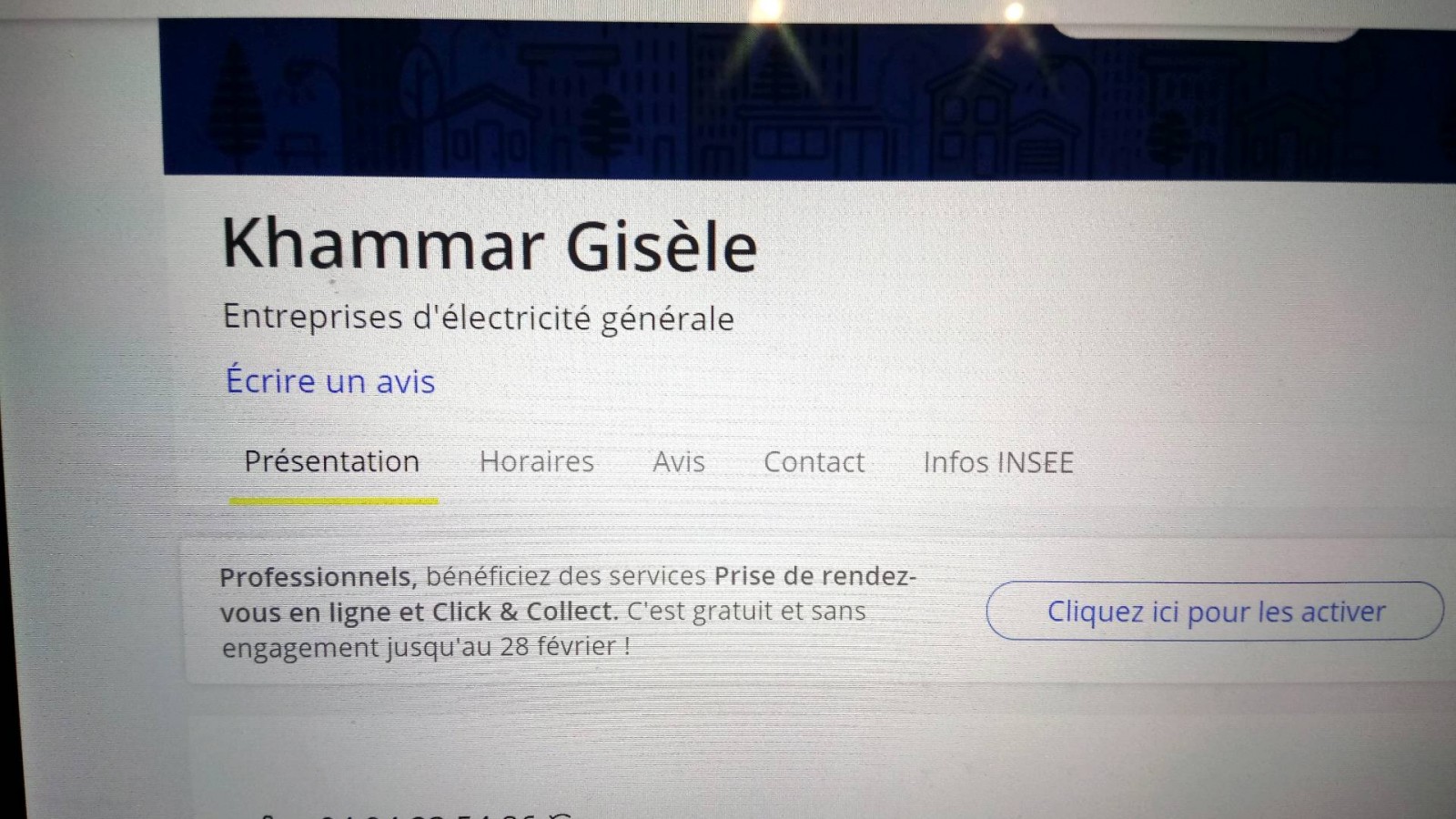Switch to the Avis tab

coord(678,462)
